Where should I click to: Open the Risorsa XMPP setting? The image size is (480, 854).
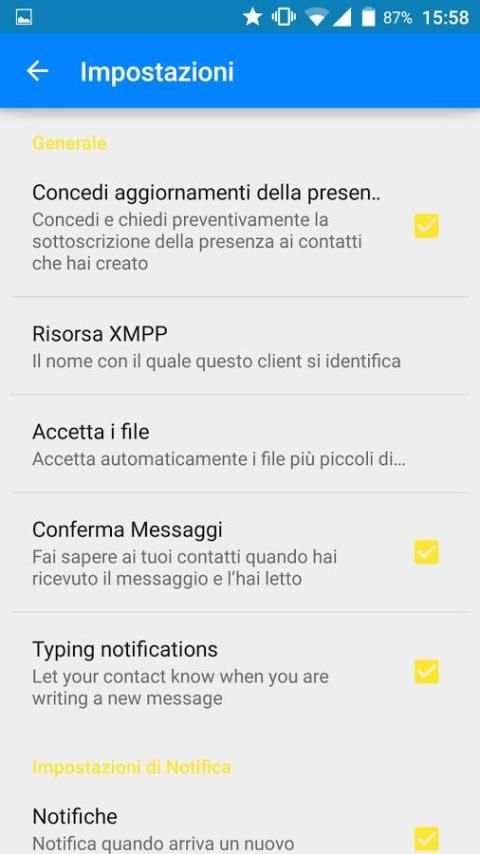(240, 346)
